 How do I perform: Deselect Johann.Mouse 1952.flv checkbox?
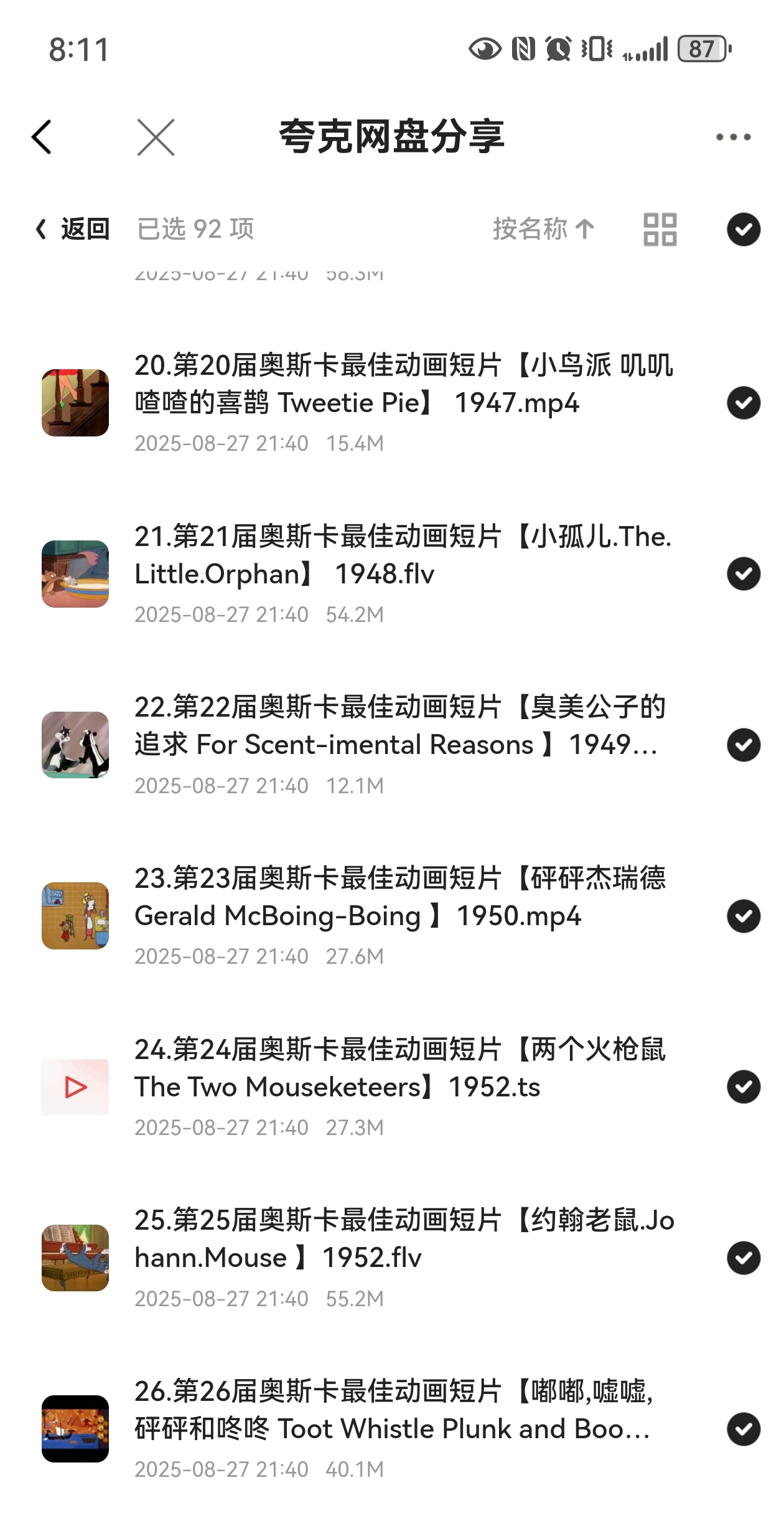(744, 1258)
